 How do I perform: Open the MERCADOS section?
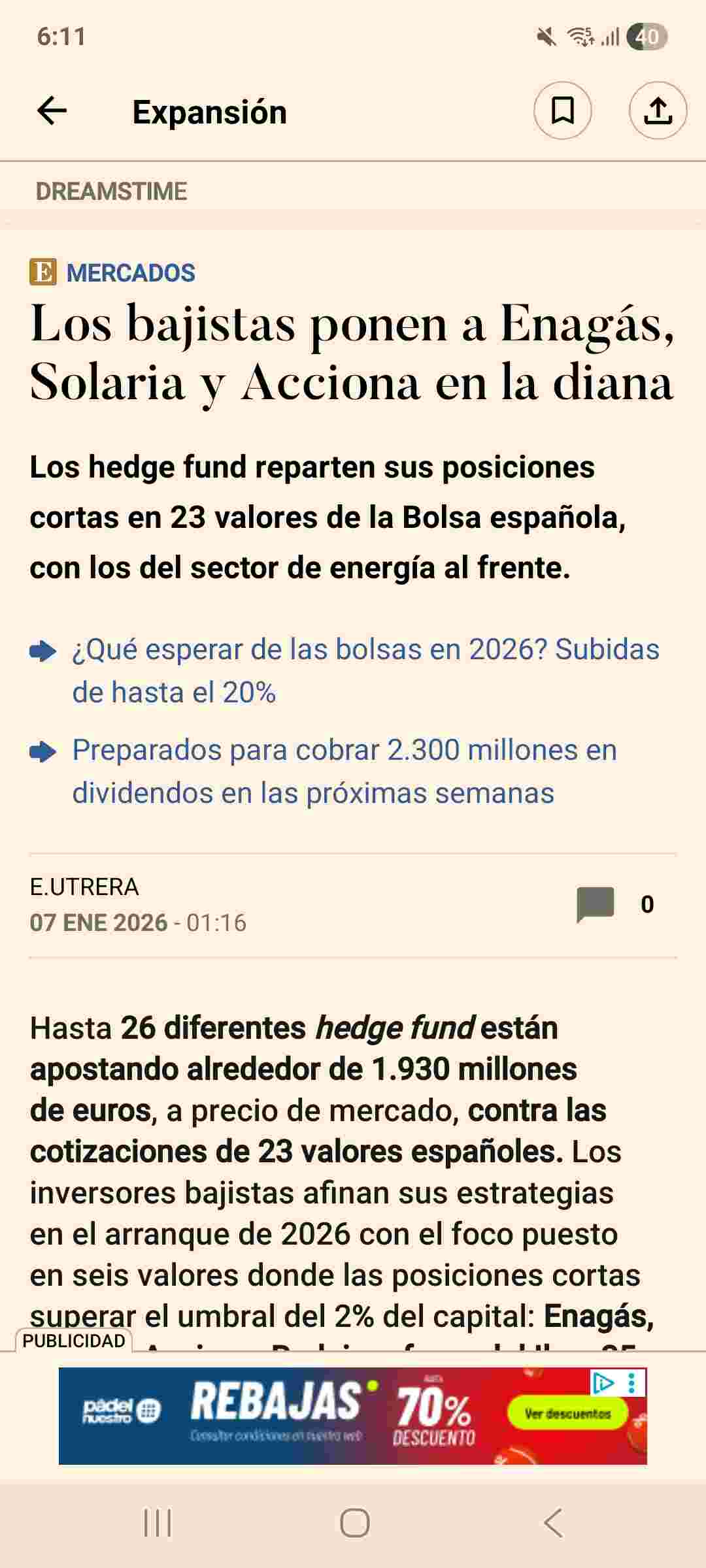(131, 272)
